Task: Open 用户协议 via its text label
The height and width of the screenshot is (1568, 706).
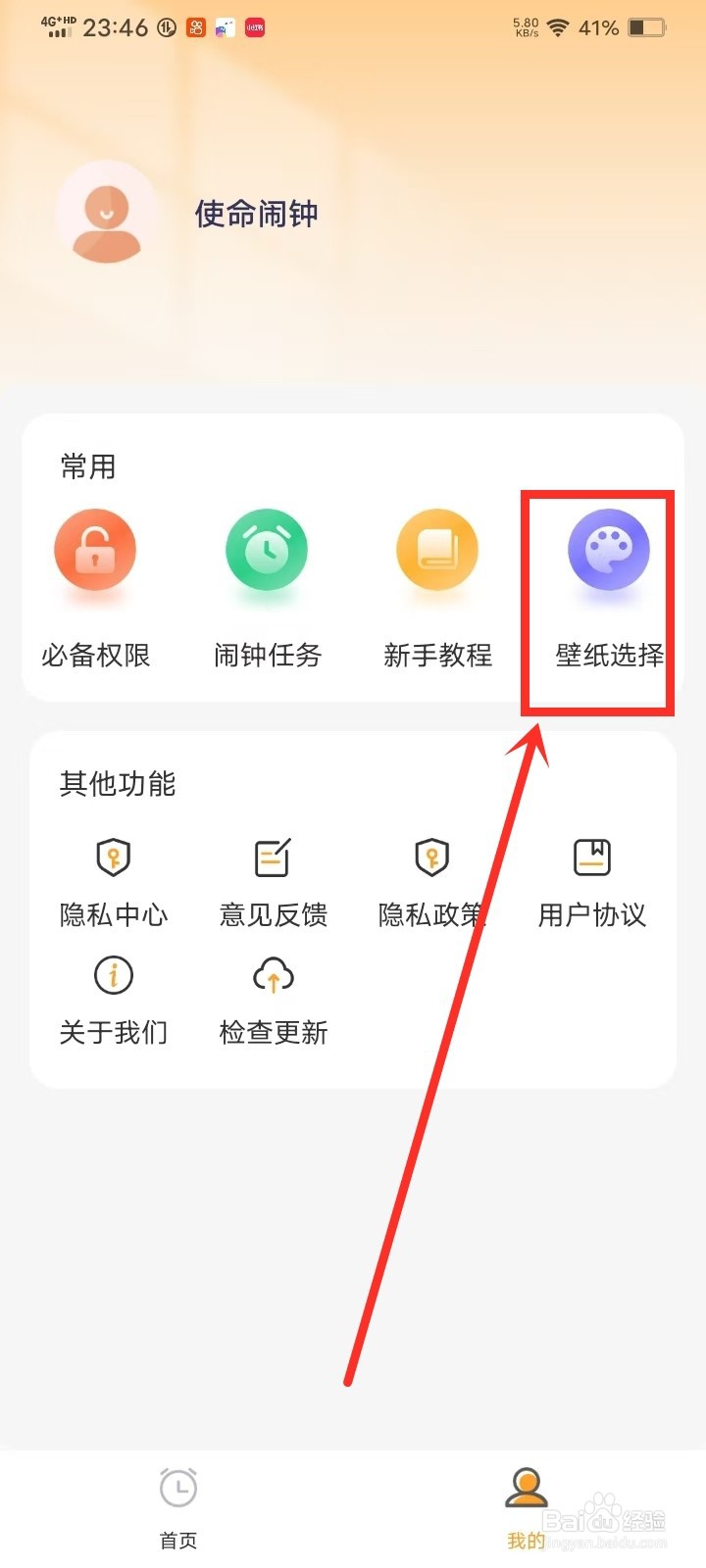Action: point(590,915)
